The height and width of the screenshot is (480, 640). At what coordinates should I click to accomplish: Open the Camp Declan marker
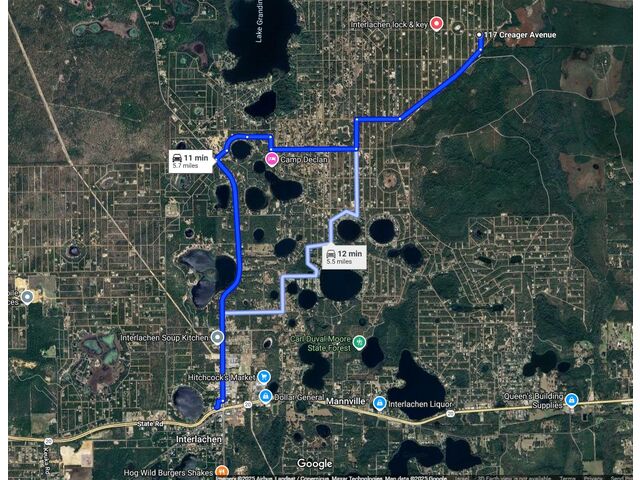[x=272, y=159]
